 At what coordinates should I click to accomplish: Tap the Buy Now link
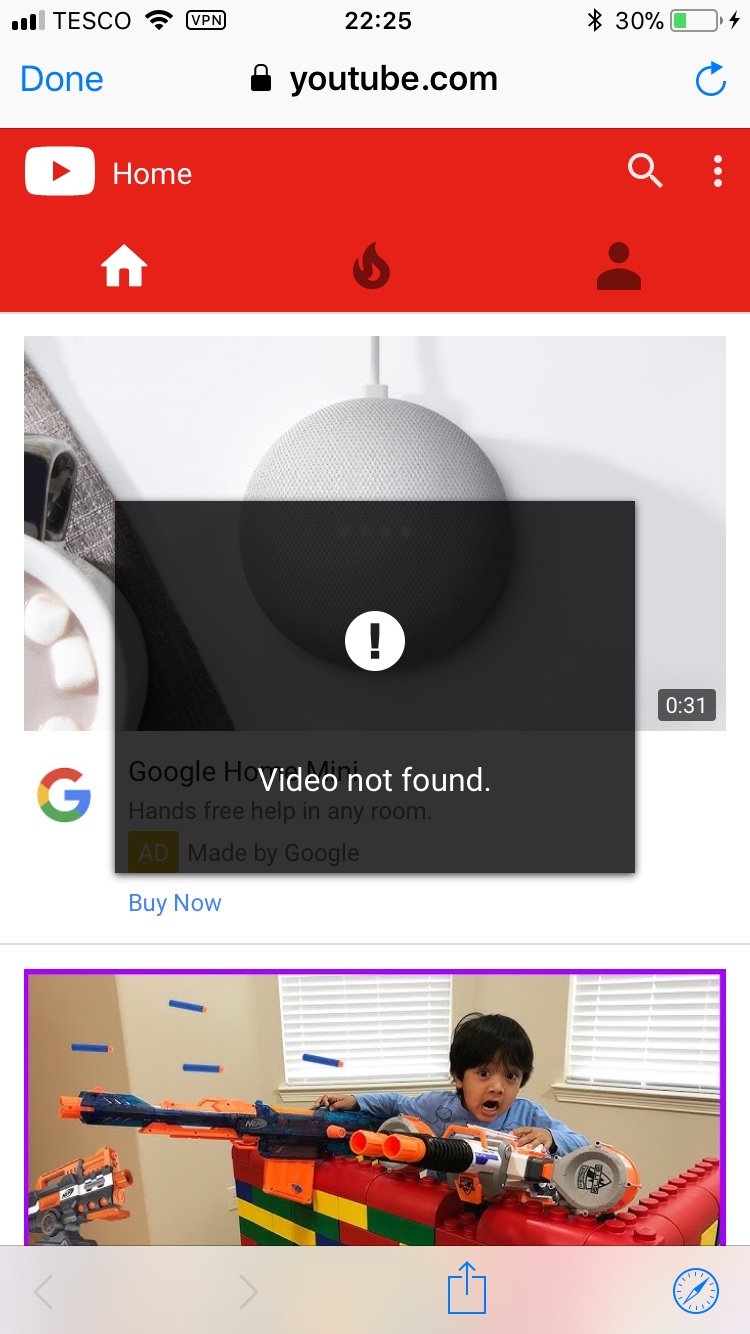tap(175, 903)
